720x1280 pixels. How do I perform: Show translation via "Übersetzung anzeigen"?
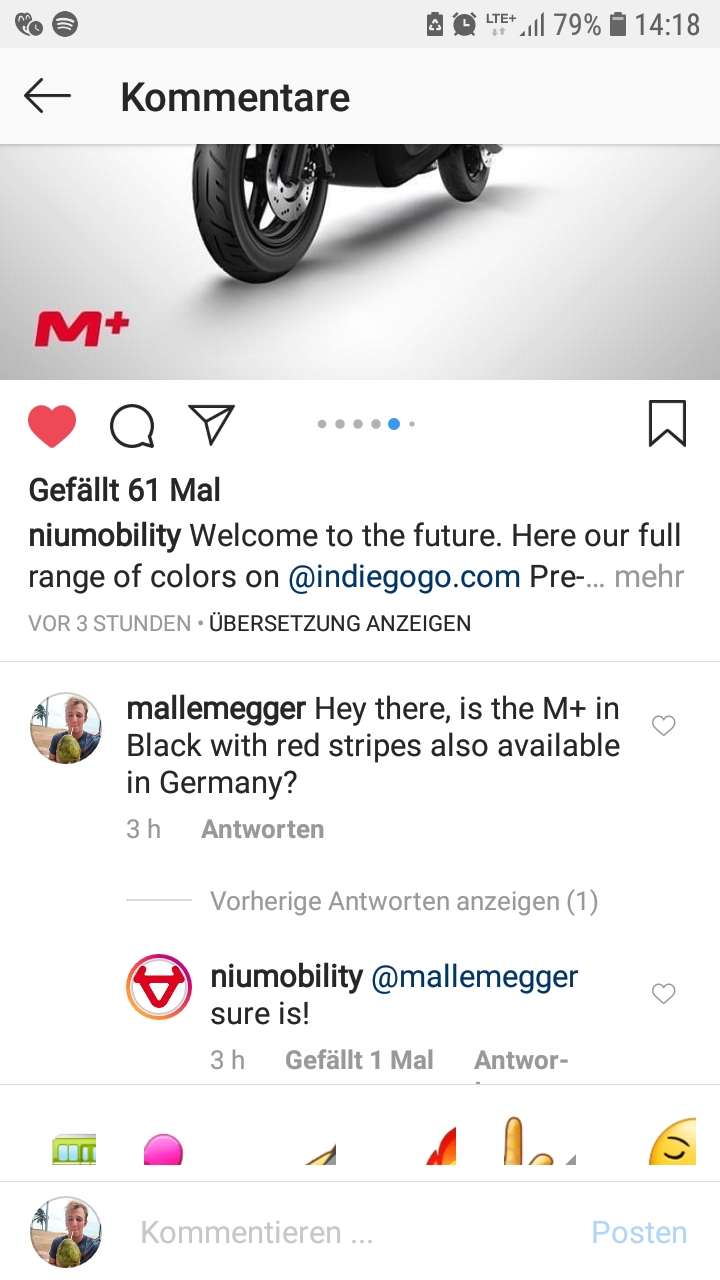pos(340,624)
